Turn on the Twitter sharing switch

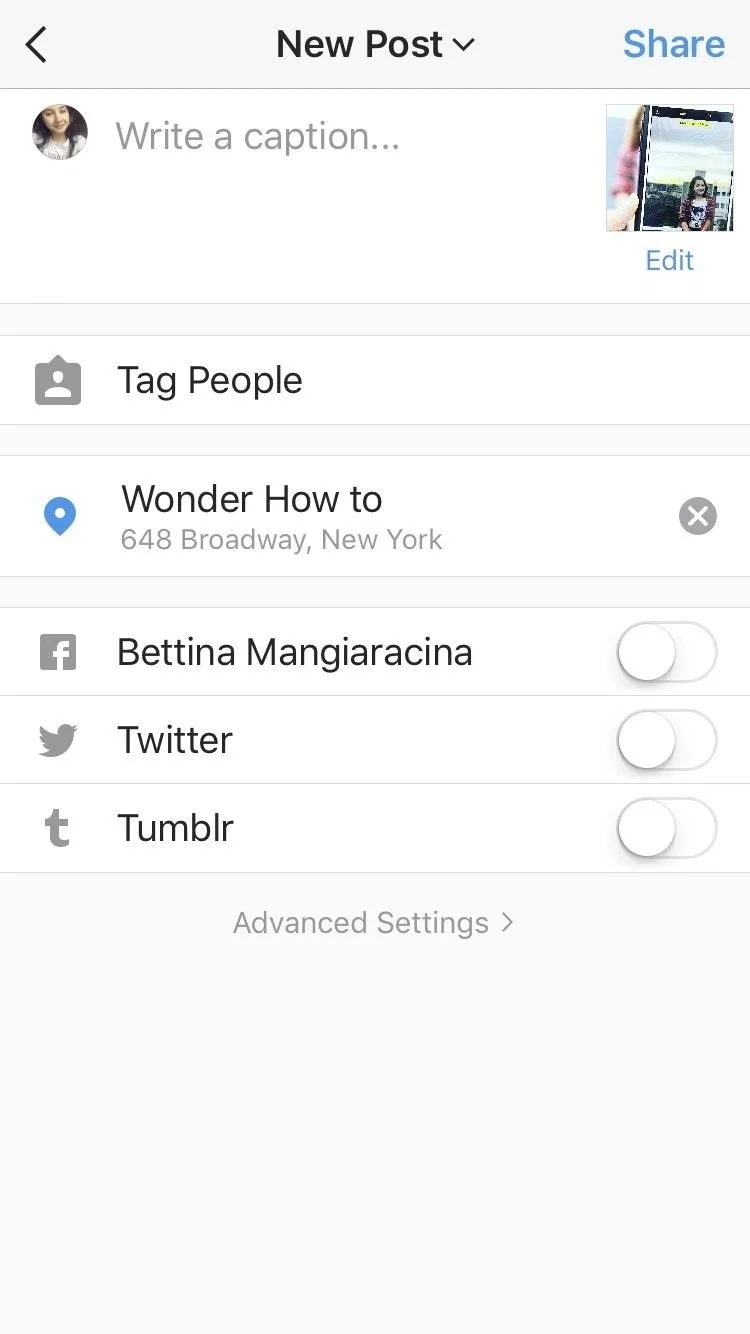666,740
